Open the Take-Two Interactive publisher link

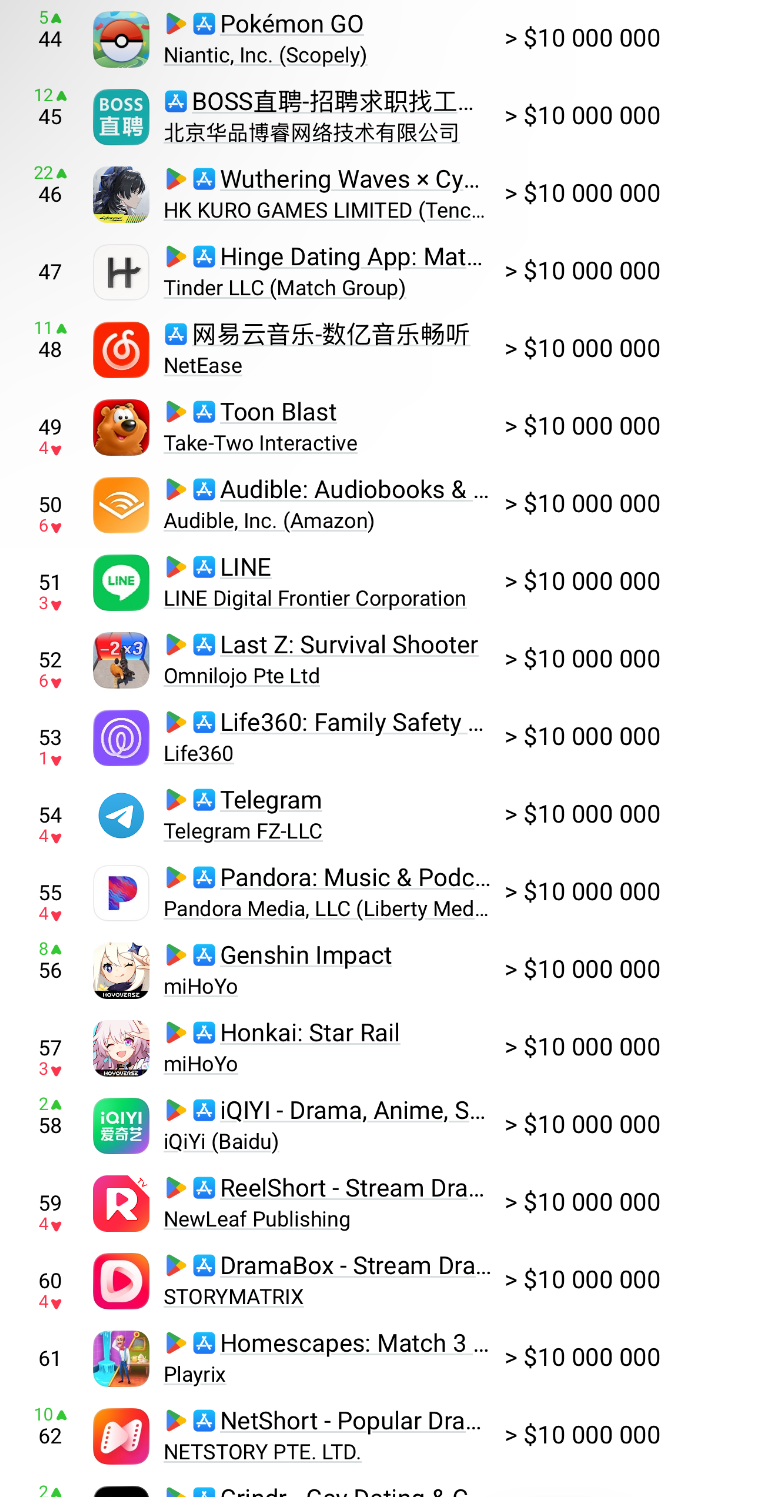pyautogui.click(x=260, y=443)
